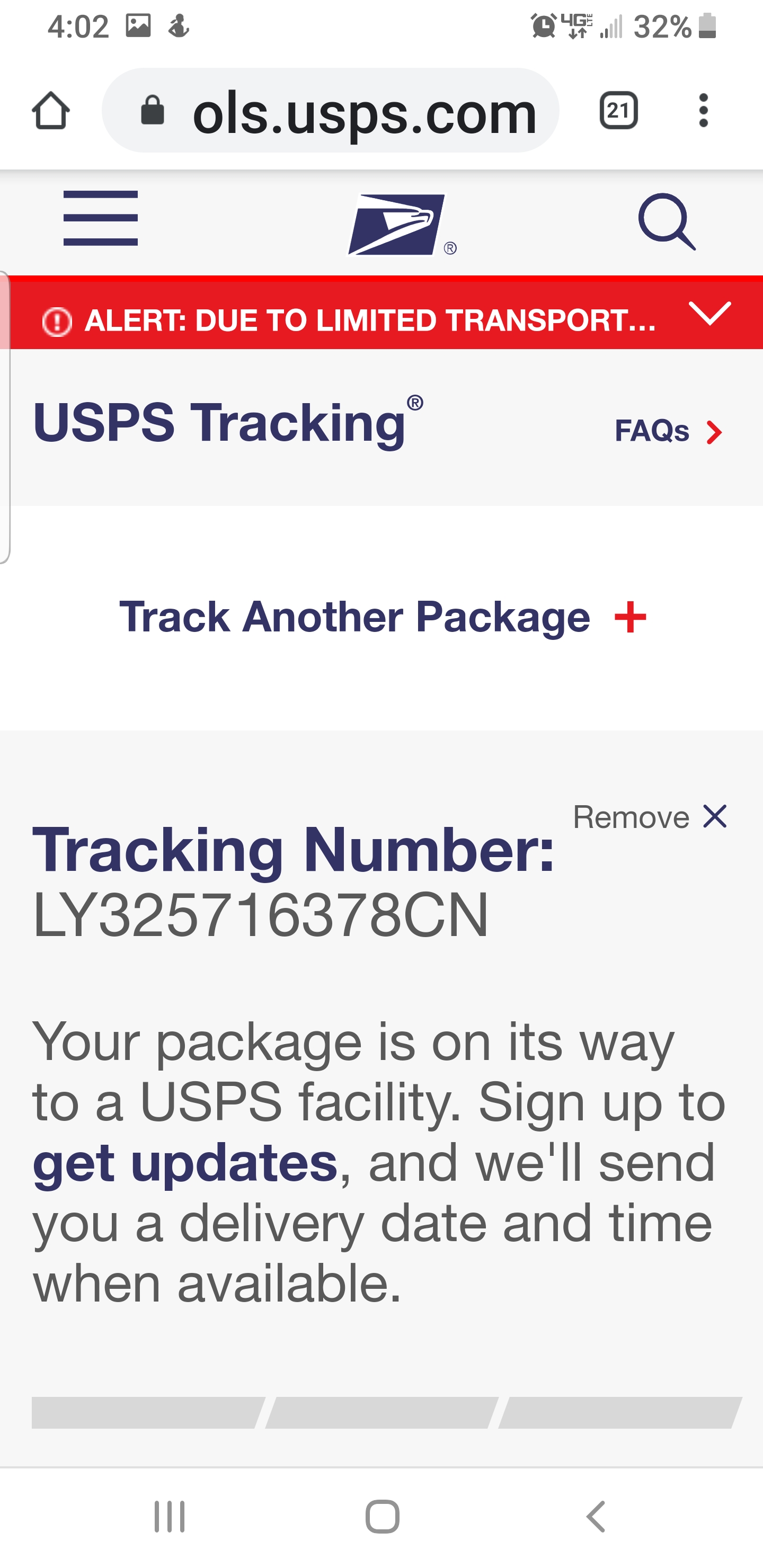Tap the USPS eagle logo
Image resolution: width=763 pixels, height=1568 pixels.
pos(400,225)
